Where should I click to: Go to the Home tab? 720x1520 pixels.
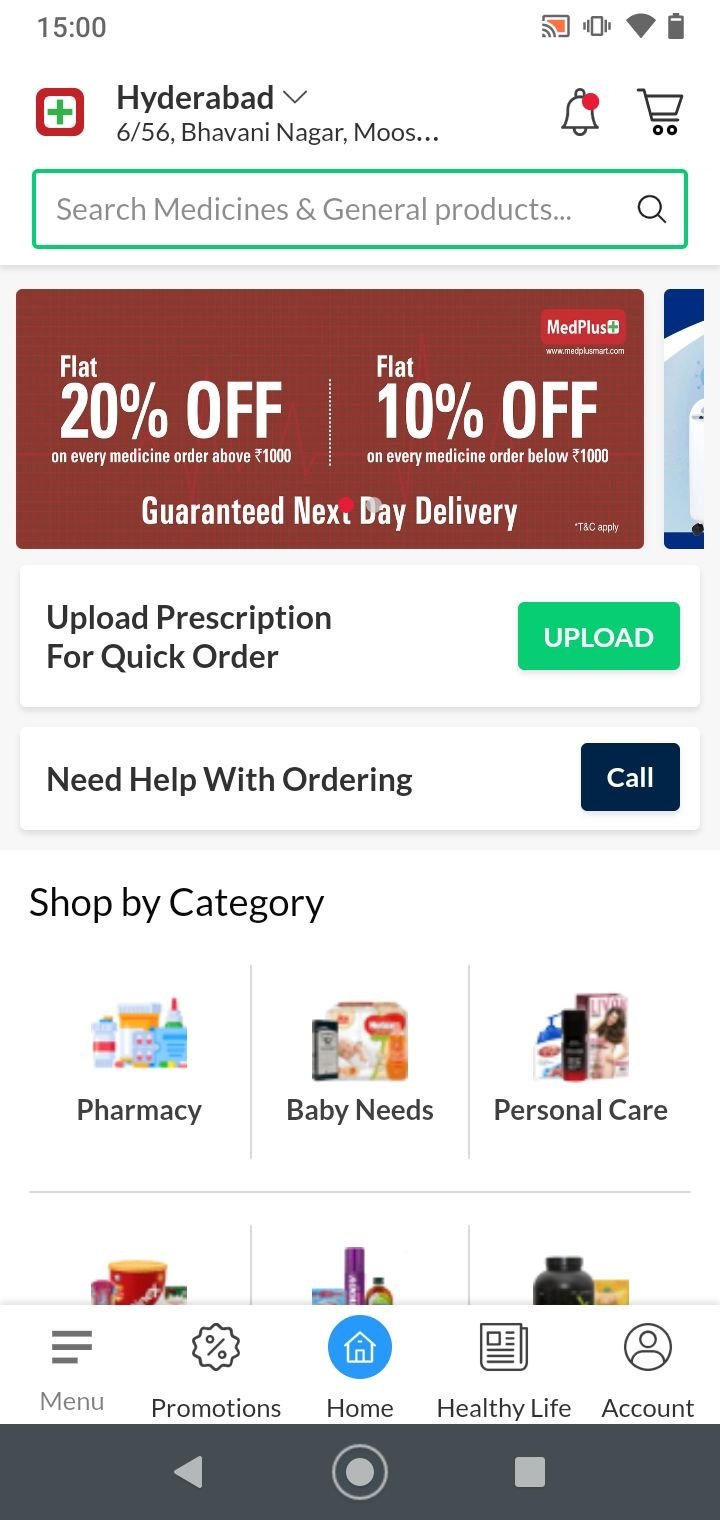360,1366
